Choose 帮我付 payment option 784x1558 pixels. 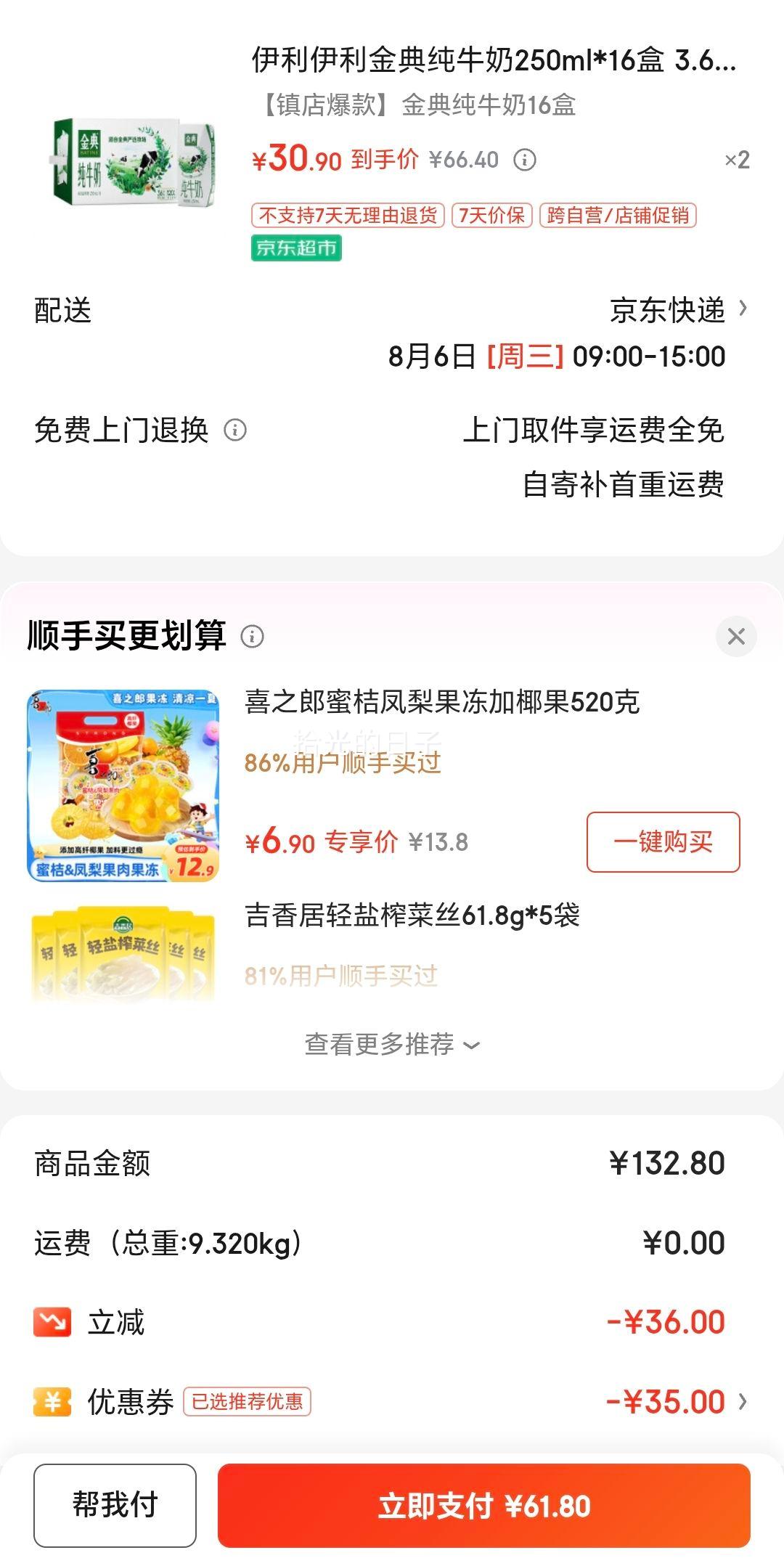(x=115, y=1504)
